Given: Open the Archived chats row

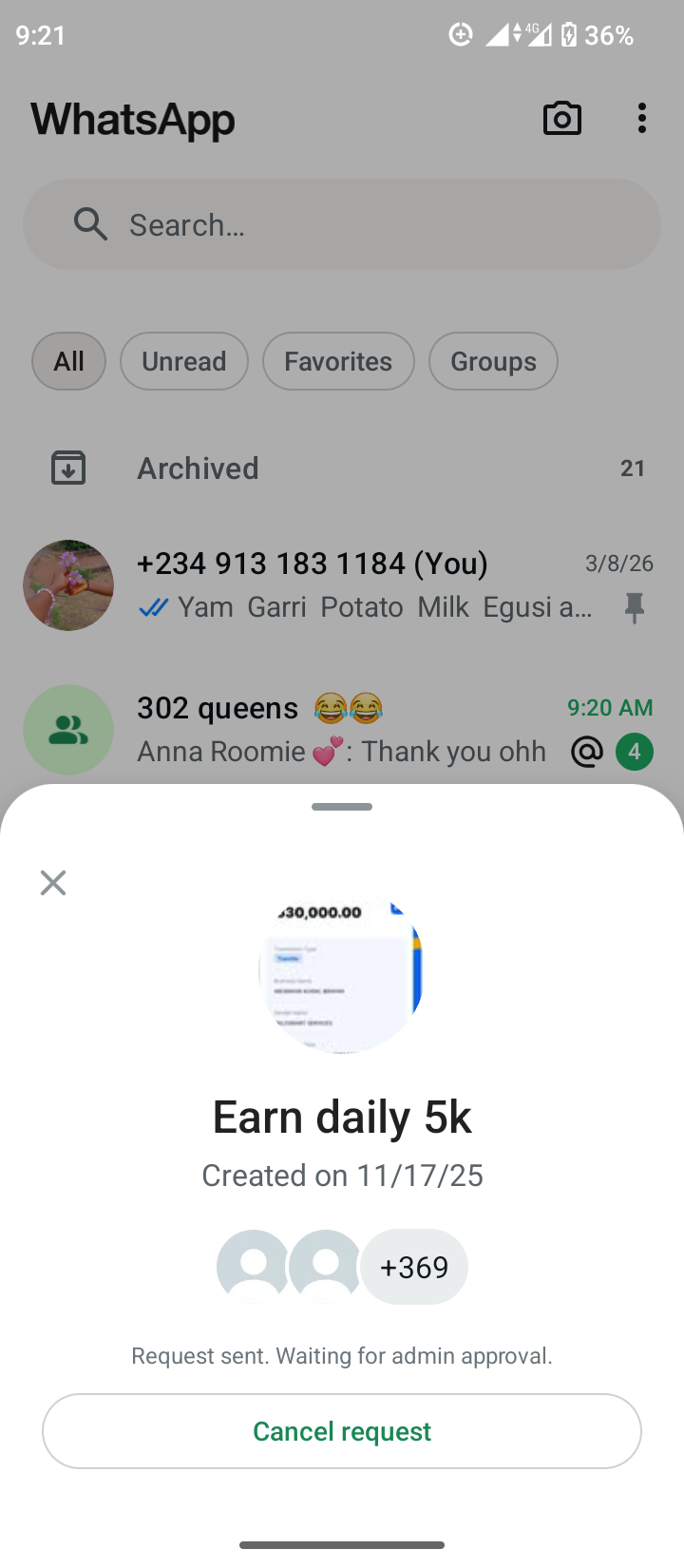Looking at the screenshot, I should tap(342, 468).
